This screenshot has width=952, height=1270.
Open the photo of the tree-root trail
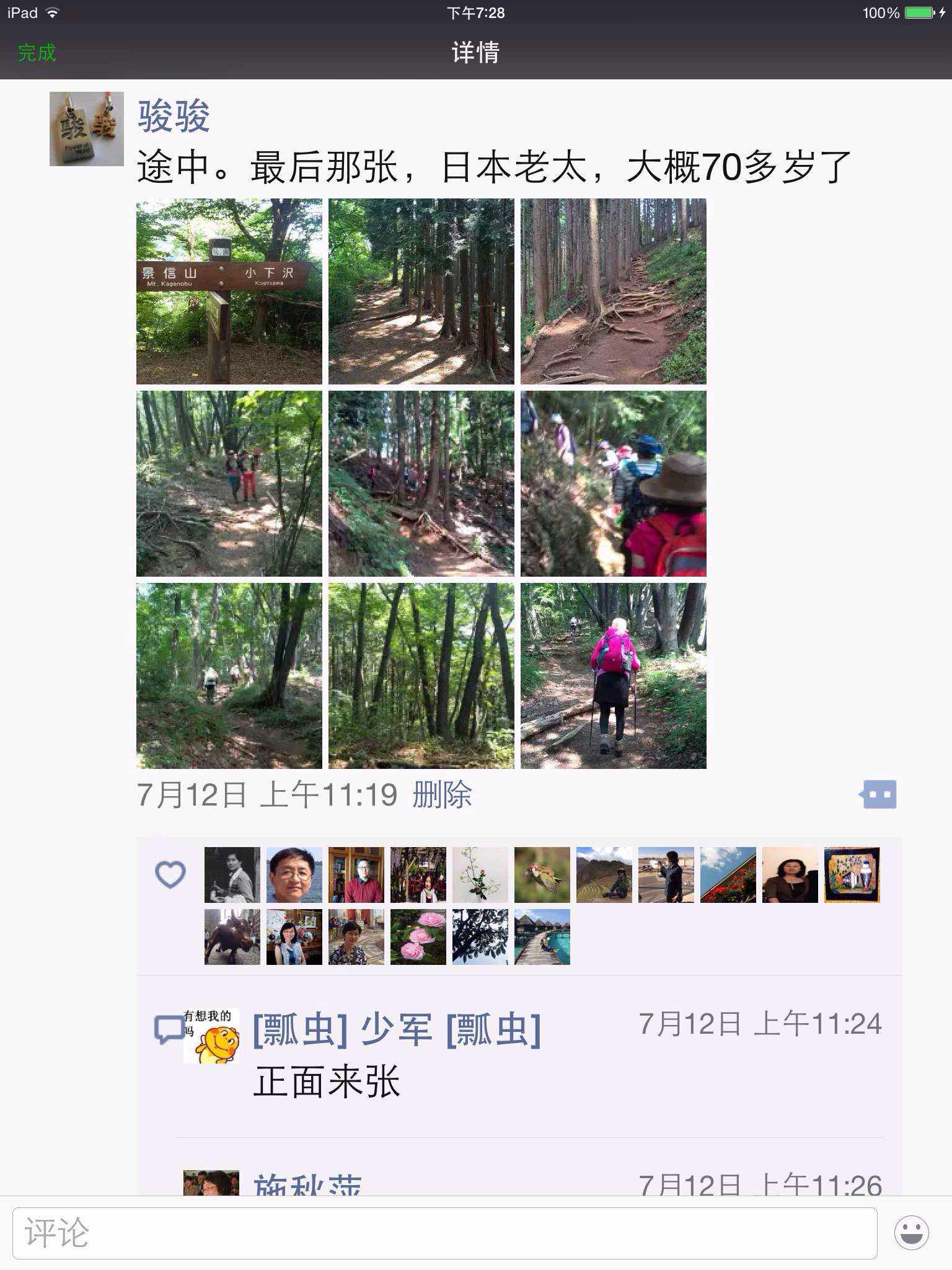coord(614,291)
